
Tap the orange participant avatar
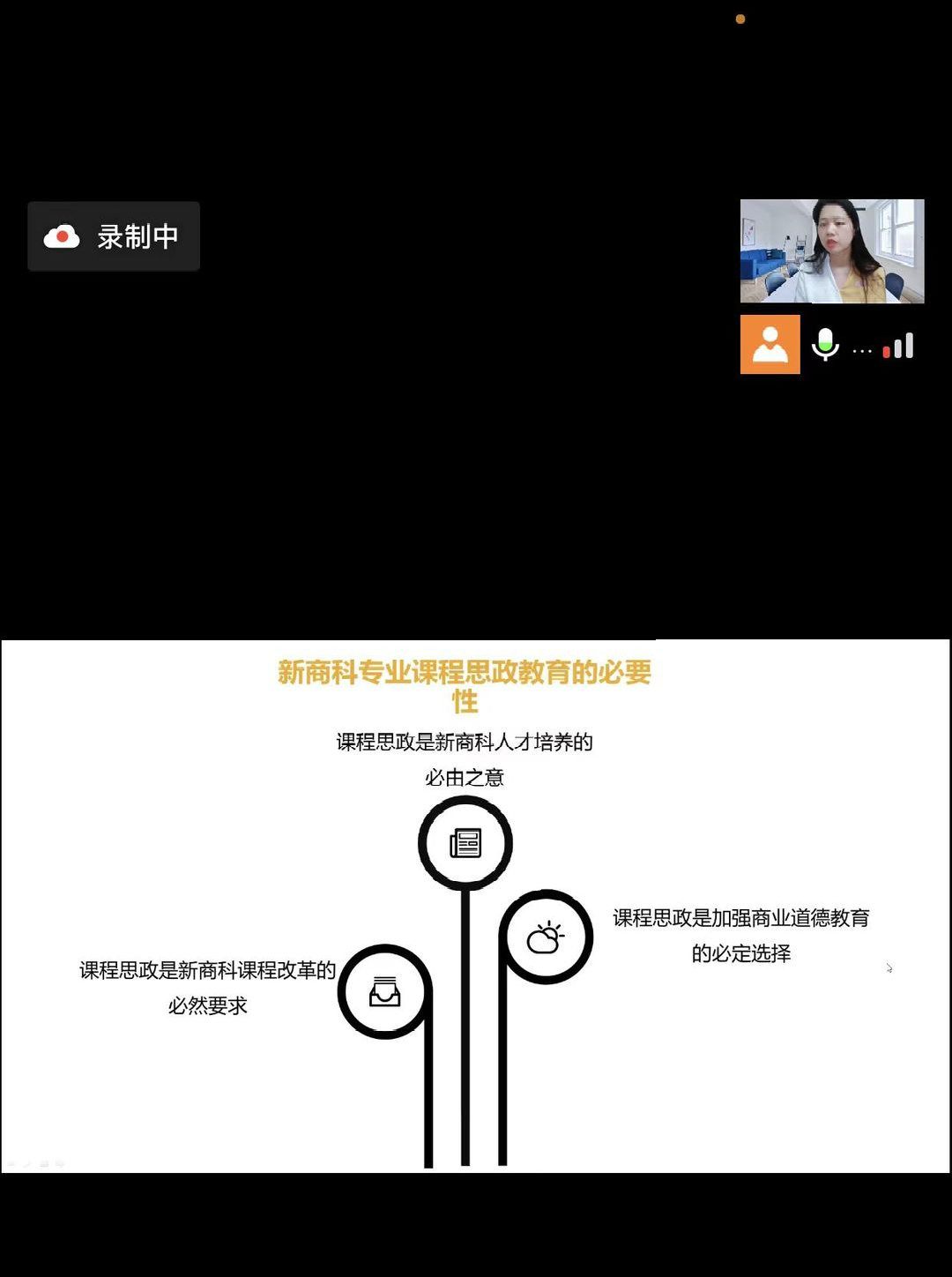770,345
